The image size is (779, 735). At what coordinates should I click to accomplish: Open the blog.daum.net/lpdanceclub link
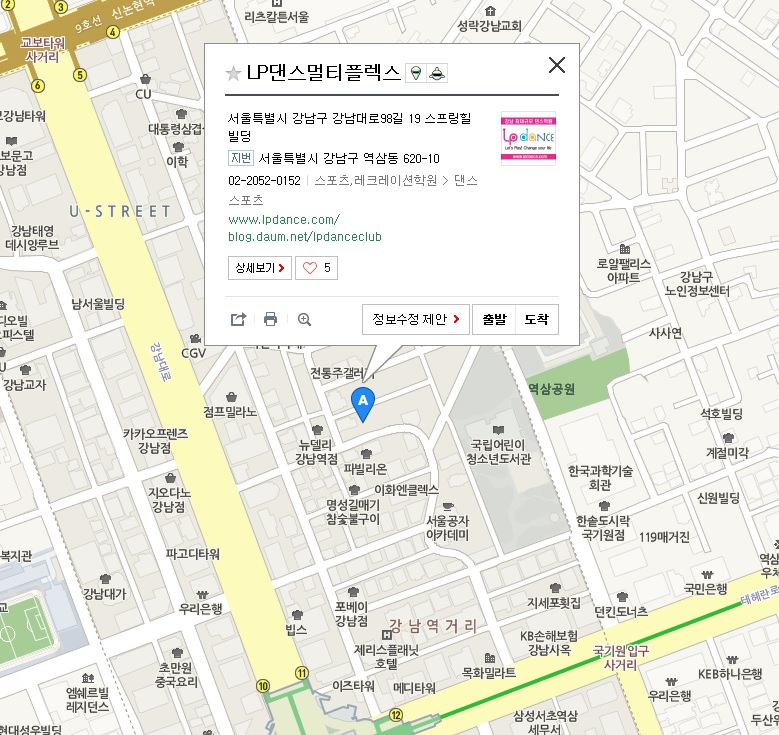pos(304,237)
